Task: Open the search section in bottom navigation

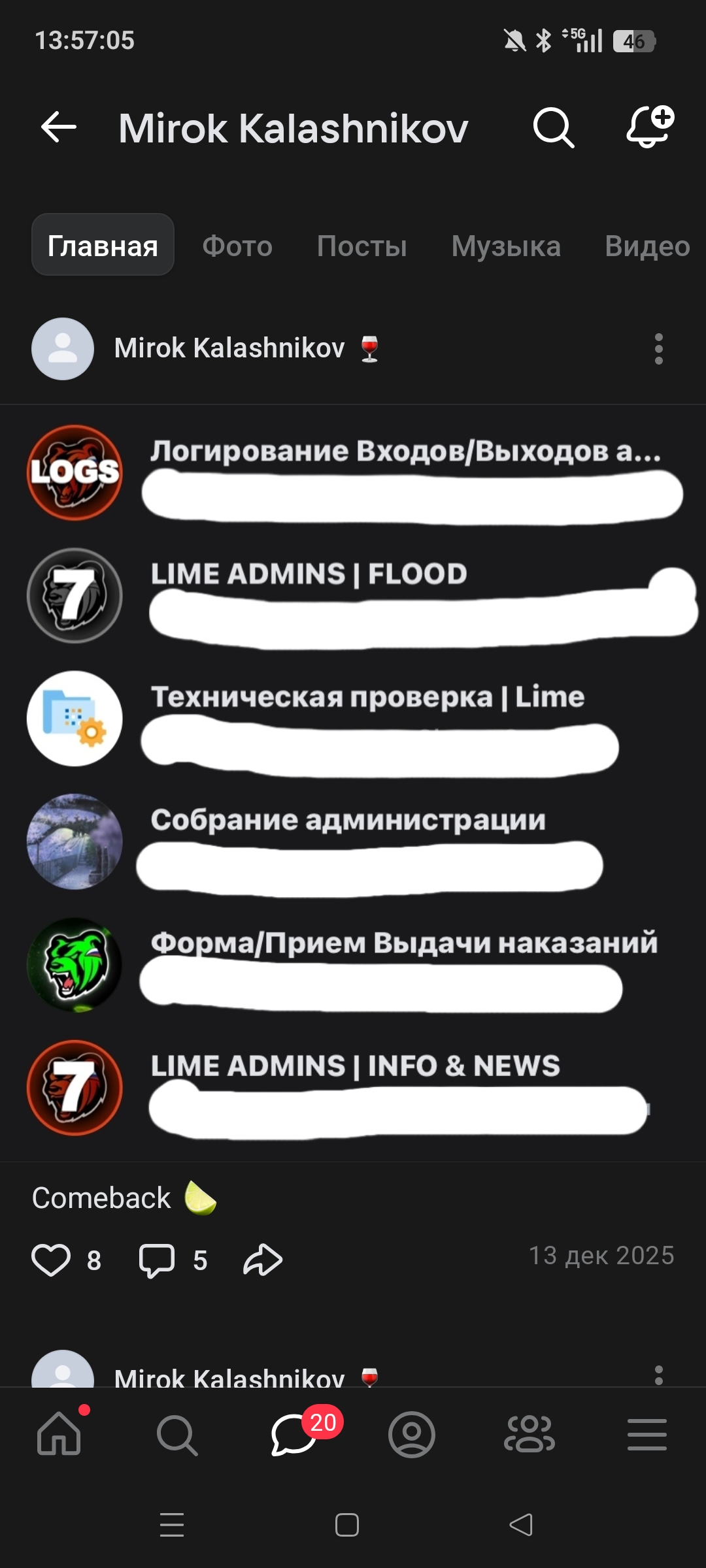Action: pyautogui.click(x=176, y=1435)
